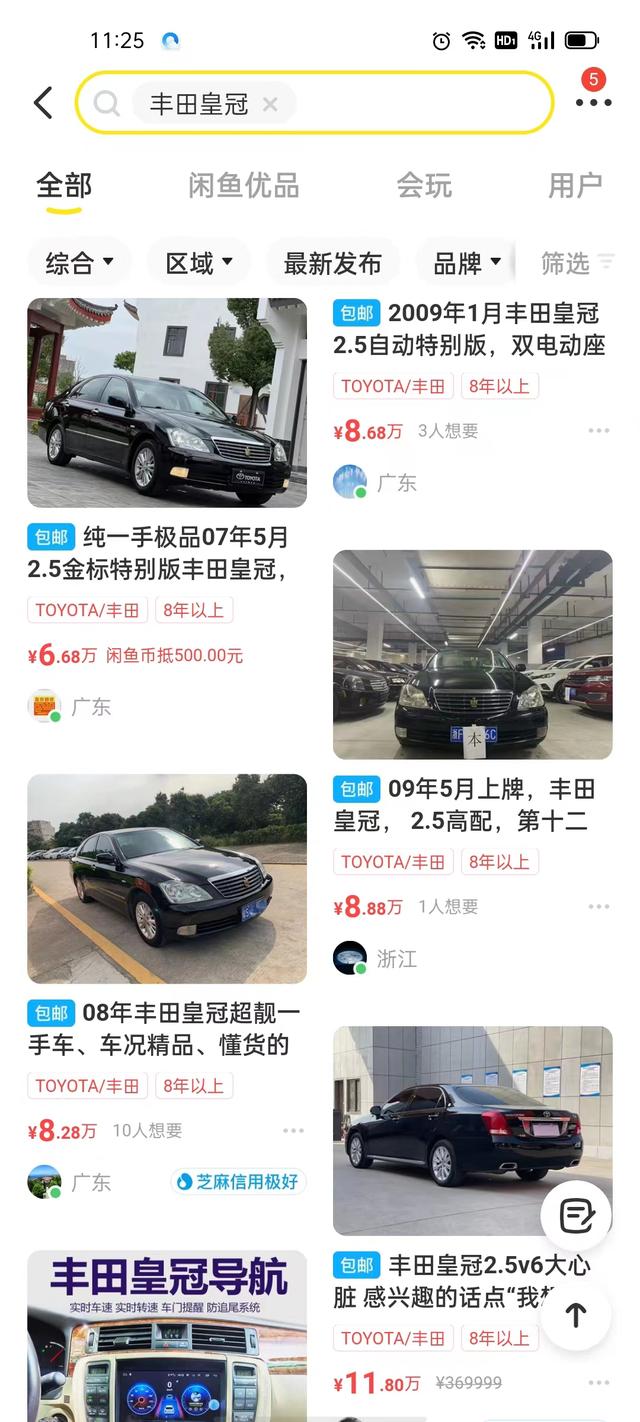Open the 丰田皇冠导航 product card
Viewport: 640px width, 1422px height.
pos(167,1335)
